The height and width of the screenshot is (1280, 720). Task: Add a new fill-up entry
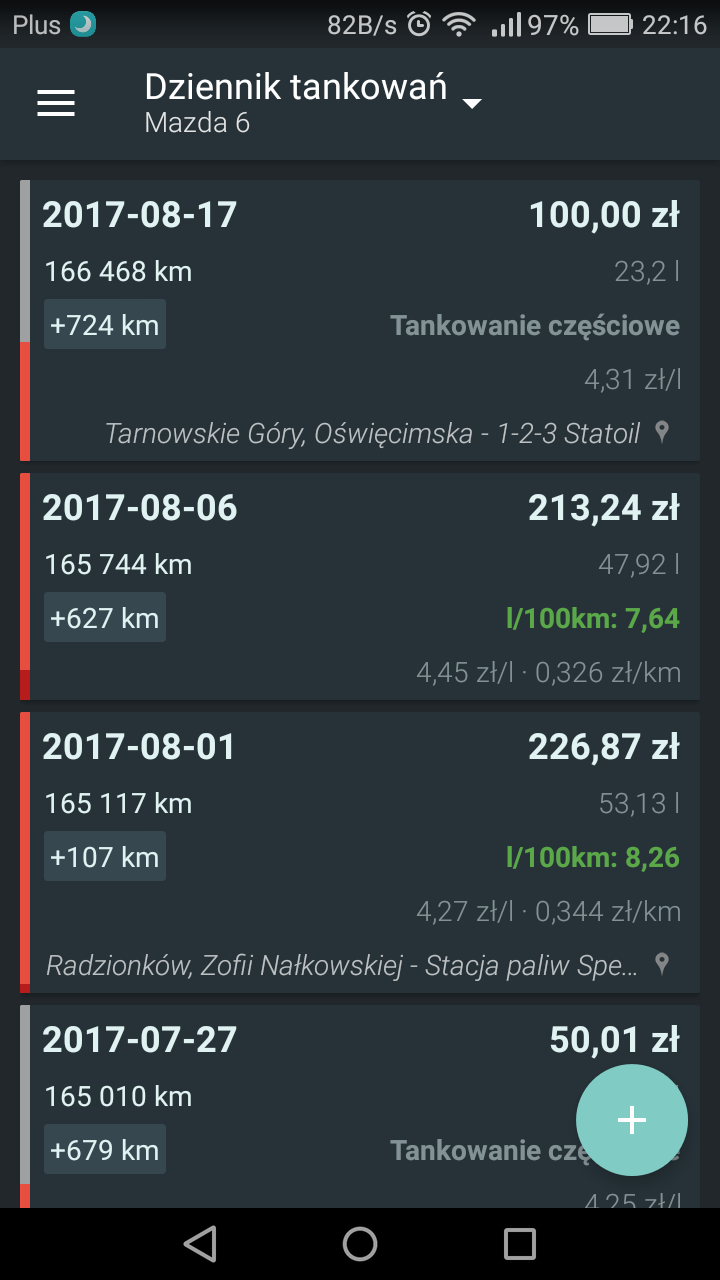[x=631, y=1120]
